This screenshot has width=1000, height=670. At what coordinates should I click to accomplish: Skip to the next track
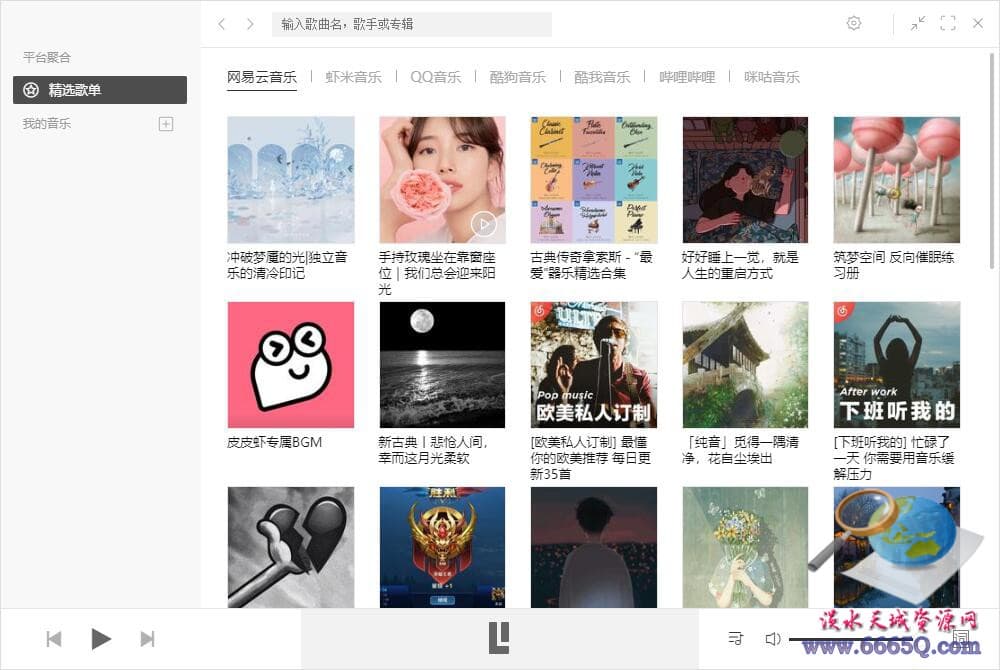coord(147,639)
